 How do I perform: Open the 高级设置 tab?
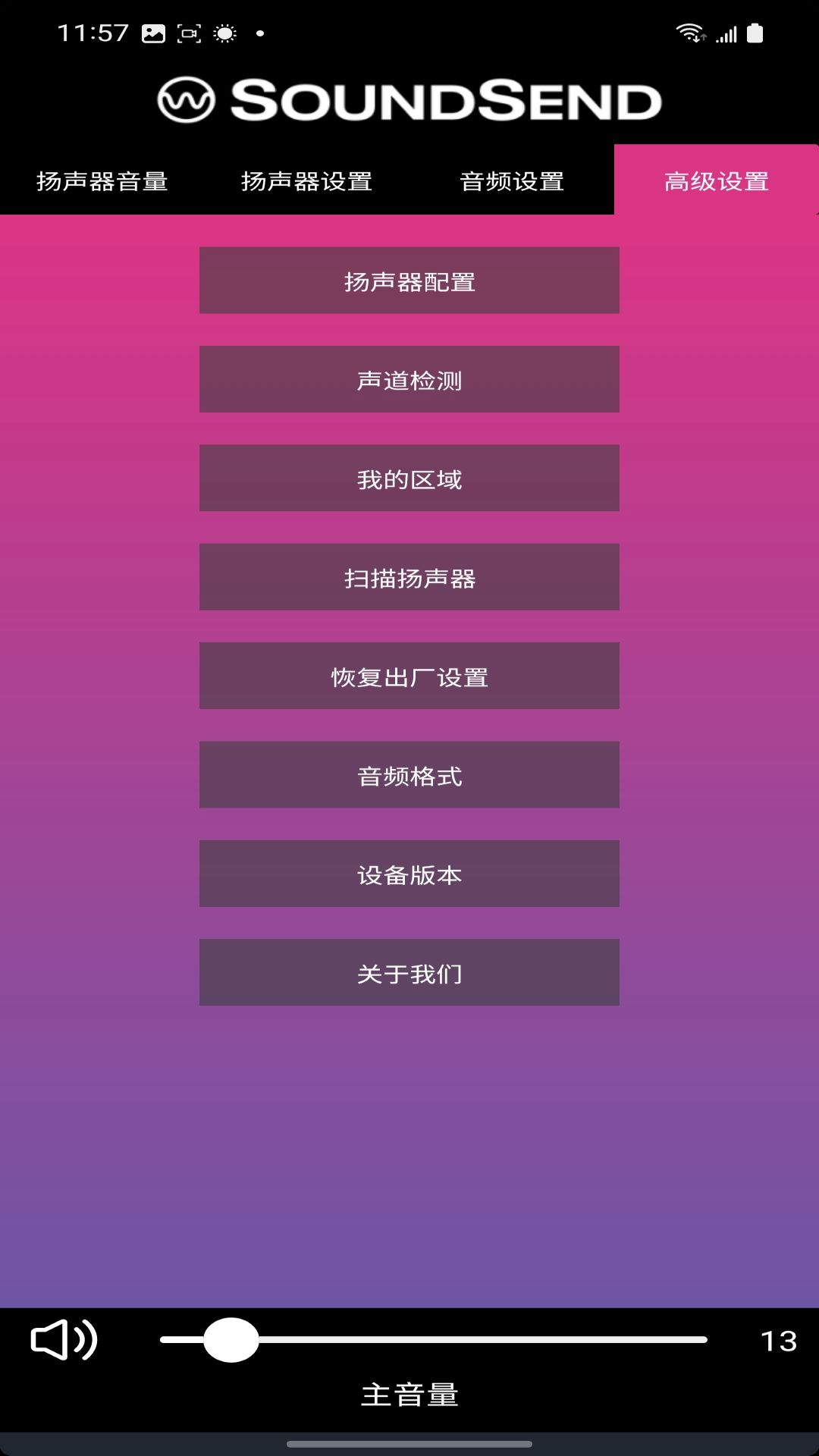[716, 180]
